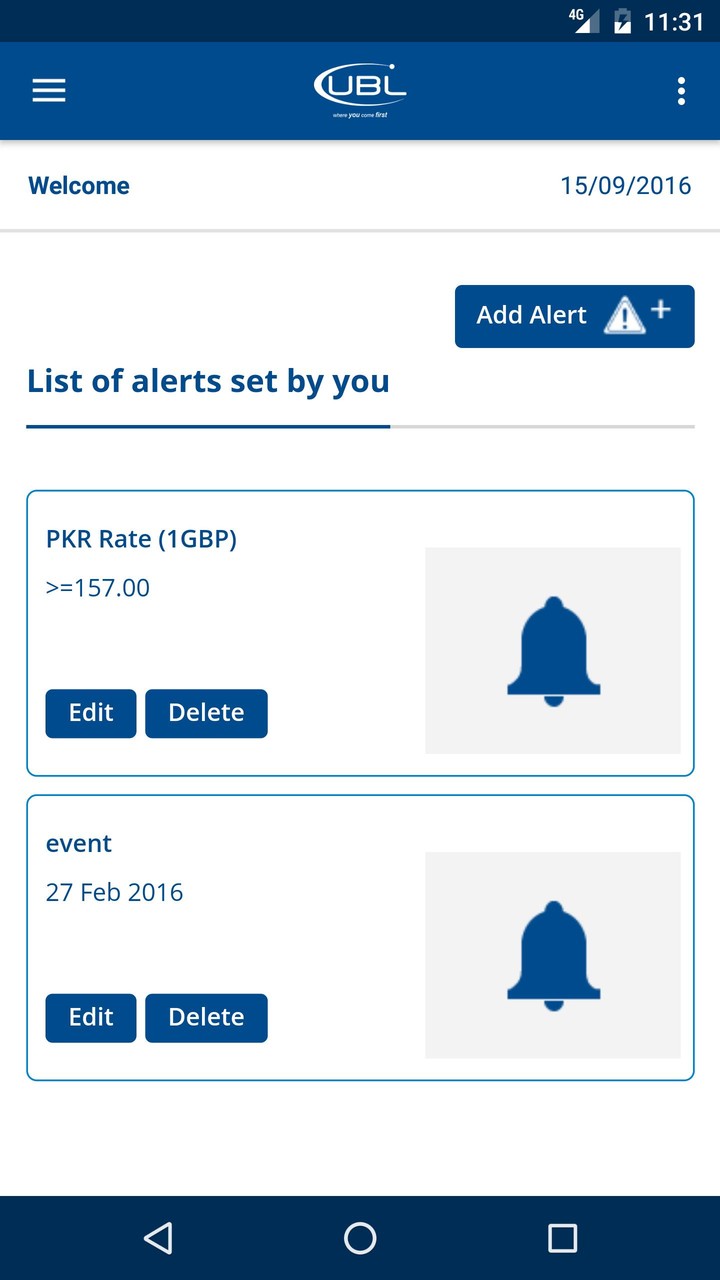720x1280 pixels.
Task: Tap the Welcome label
Action: 79,186
